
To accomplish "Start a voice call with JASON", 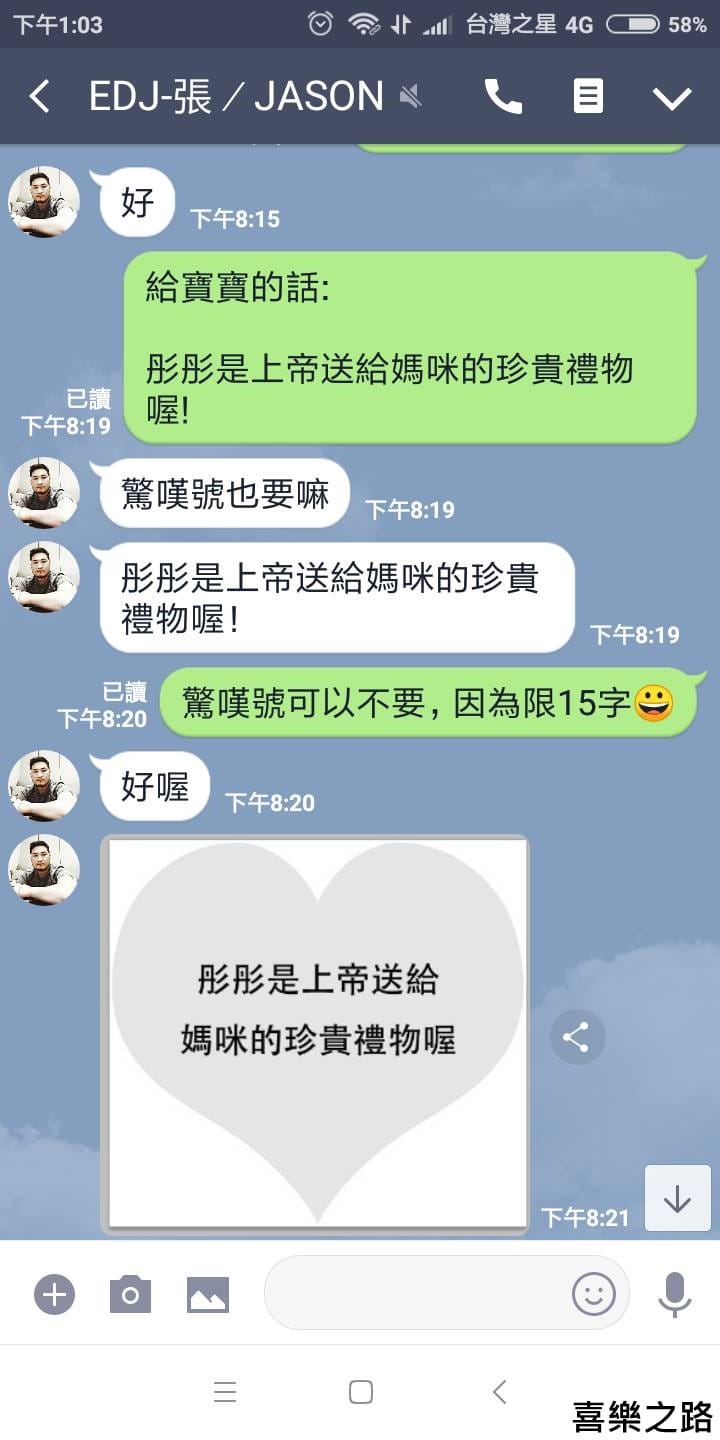I will click(x=503, y=97).
